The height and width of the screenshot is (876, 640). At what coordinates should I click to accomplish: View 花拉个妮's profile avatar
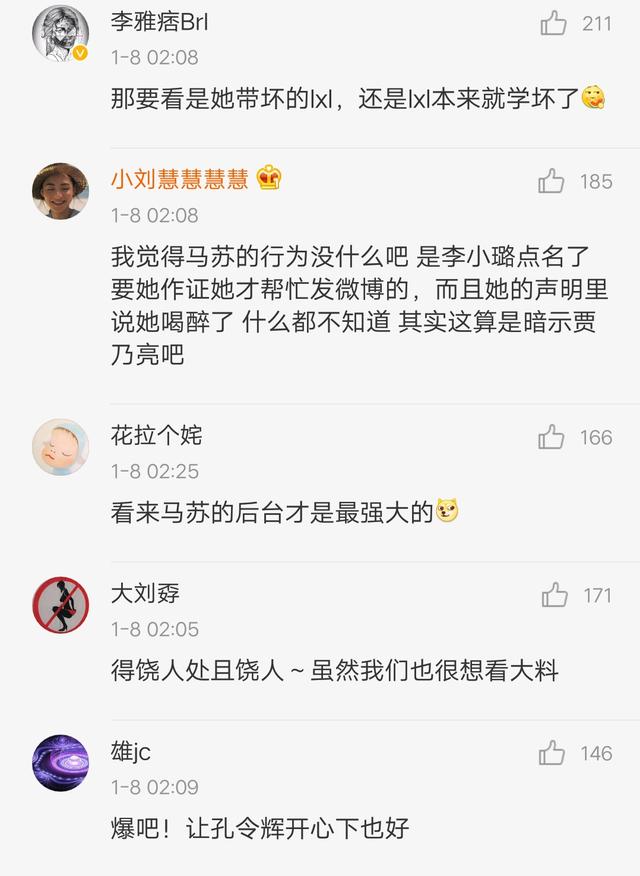61,446
